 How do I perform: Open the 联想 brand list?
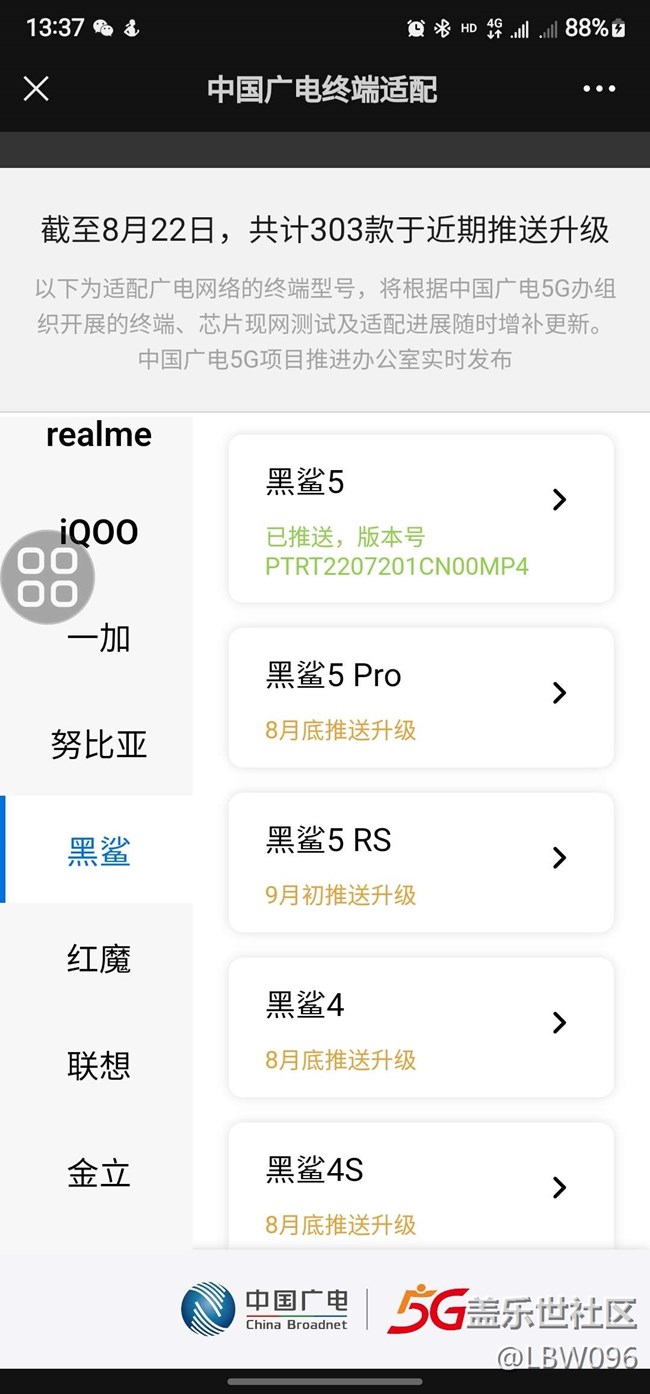click(99, 1065)
